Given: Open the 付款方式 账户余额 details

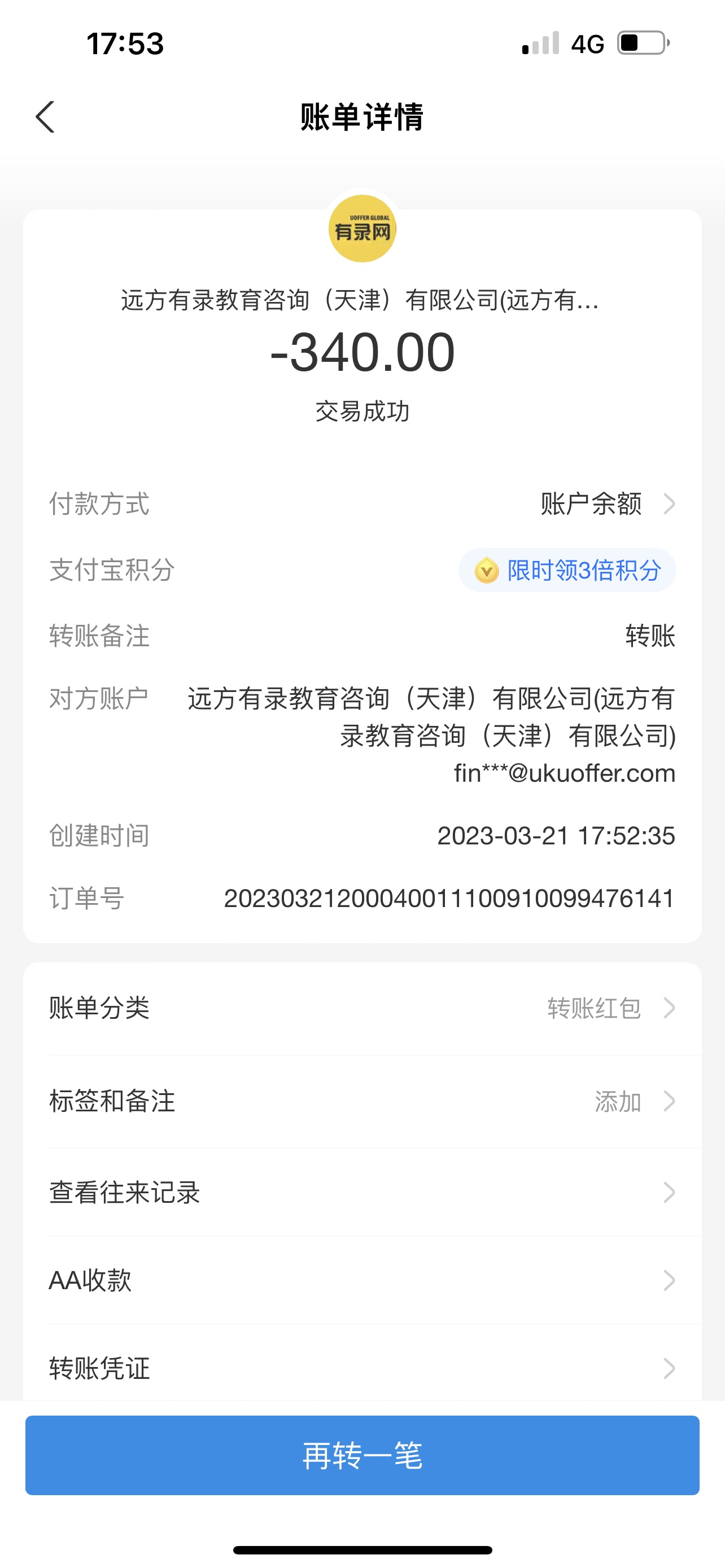Looking at the screenshot, I should coord(606,504).
